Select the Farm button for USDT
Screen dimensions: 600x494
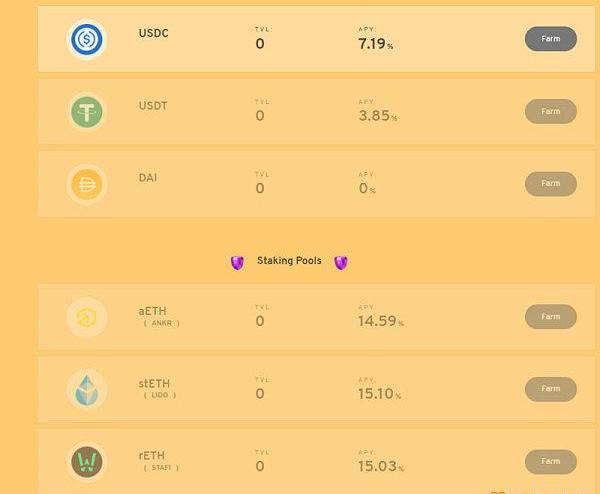point(550,111)
